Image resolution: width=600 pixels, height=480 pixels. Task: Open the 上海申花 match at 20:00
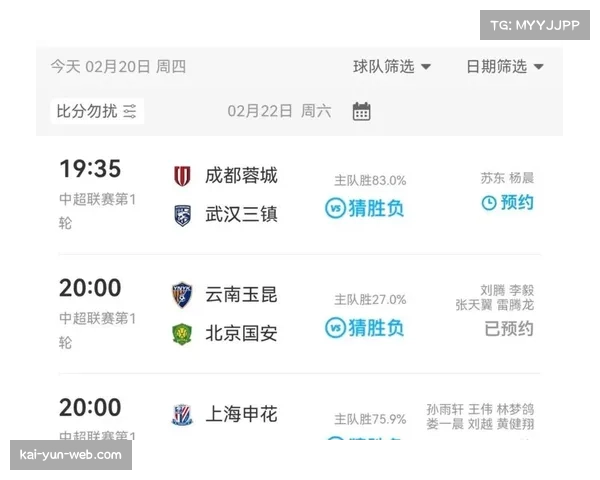[241, 414]
